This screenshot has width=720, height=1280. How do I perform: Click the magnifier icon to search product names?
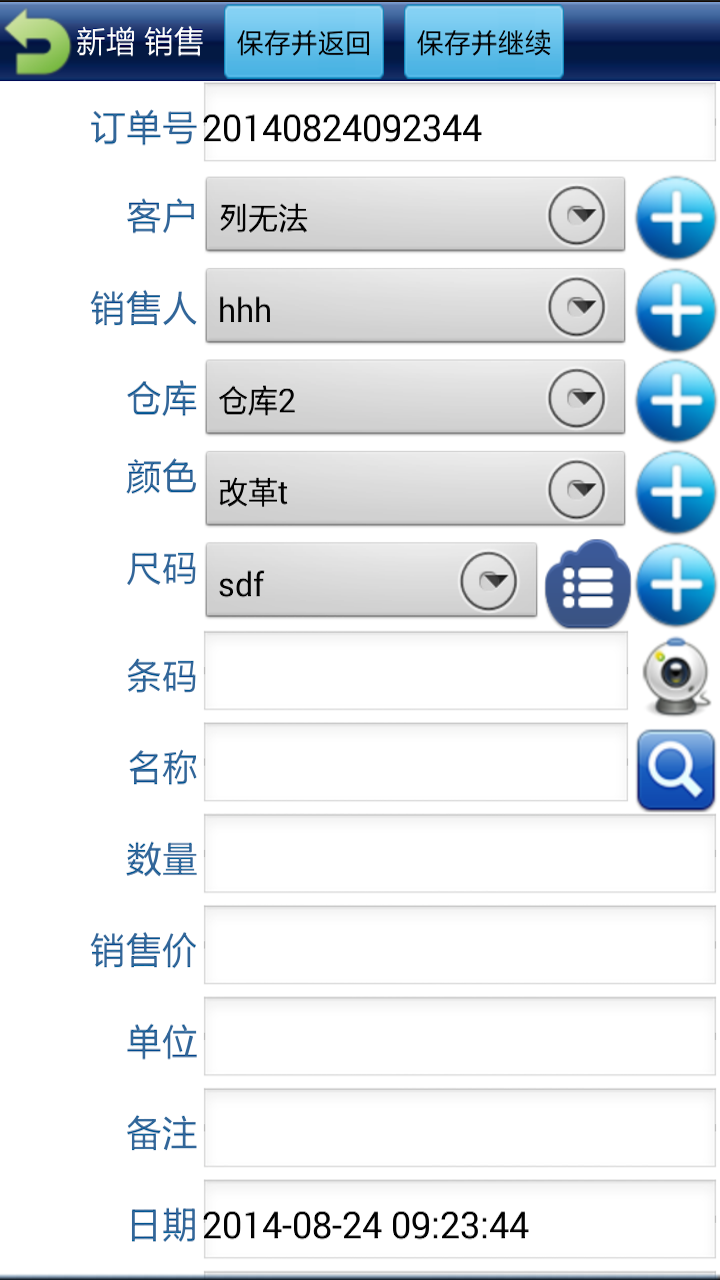coord(676,769)
